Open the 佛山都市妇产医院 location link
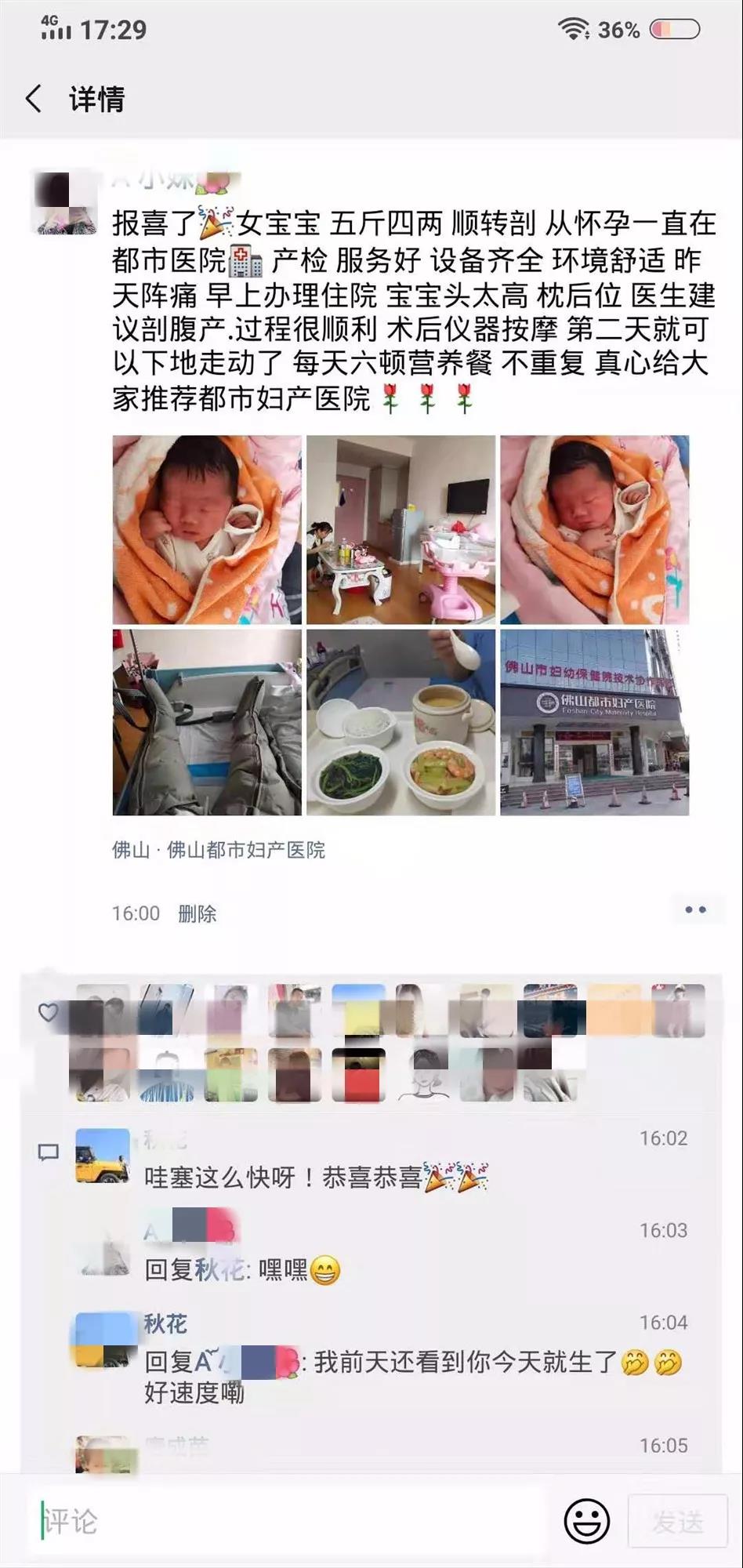The height and width of the screenshot is (1568, 743). (x=245, y=850)
